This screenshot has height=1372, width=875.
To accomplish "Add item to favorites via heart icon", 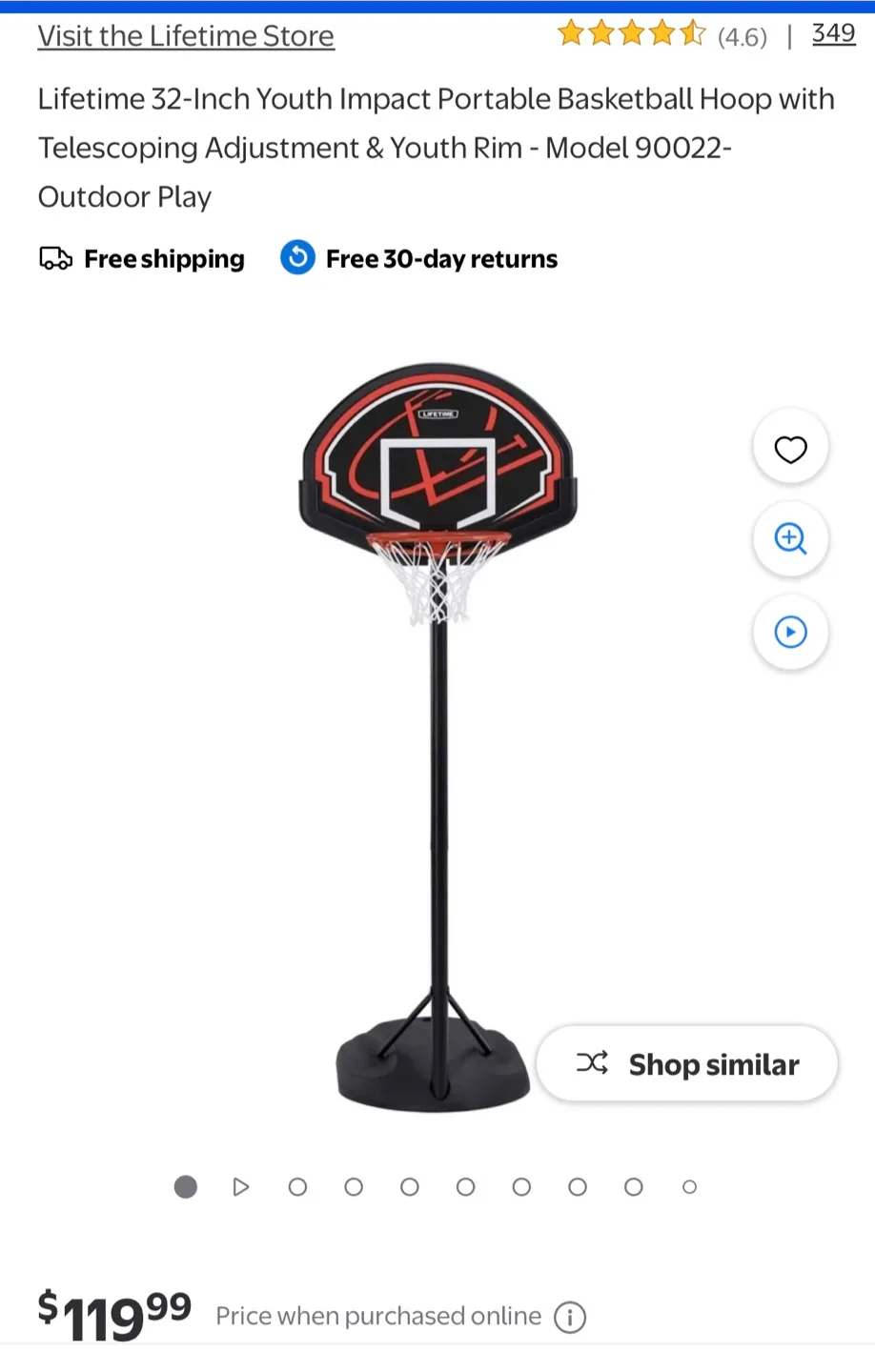I will [790, 447].
